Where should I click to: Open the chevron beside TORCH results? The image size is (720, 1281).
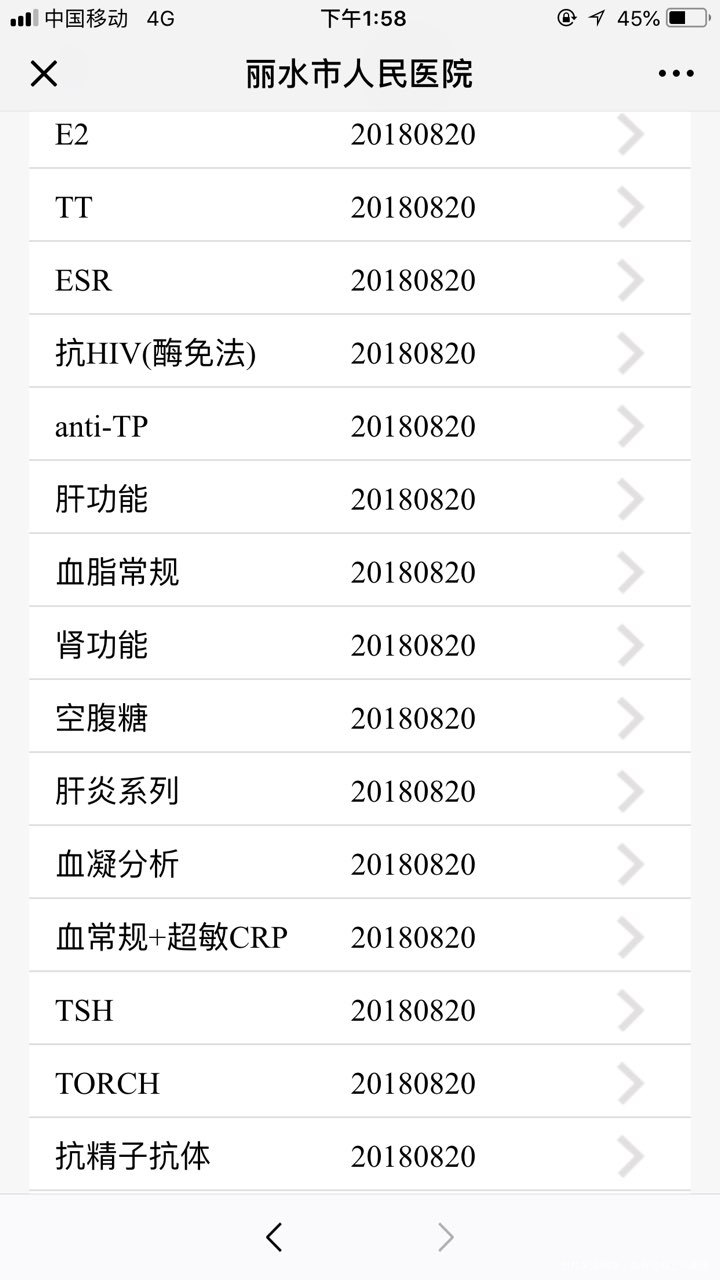point(631,1083)
